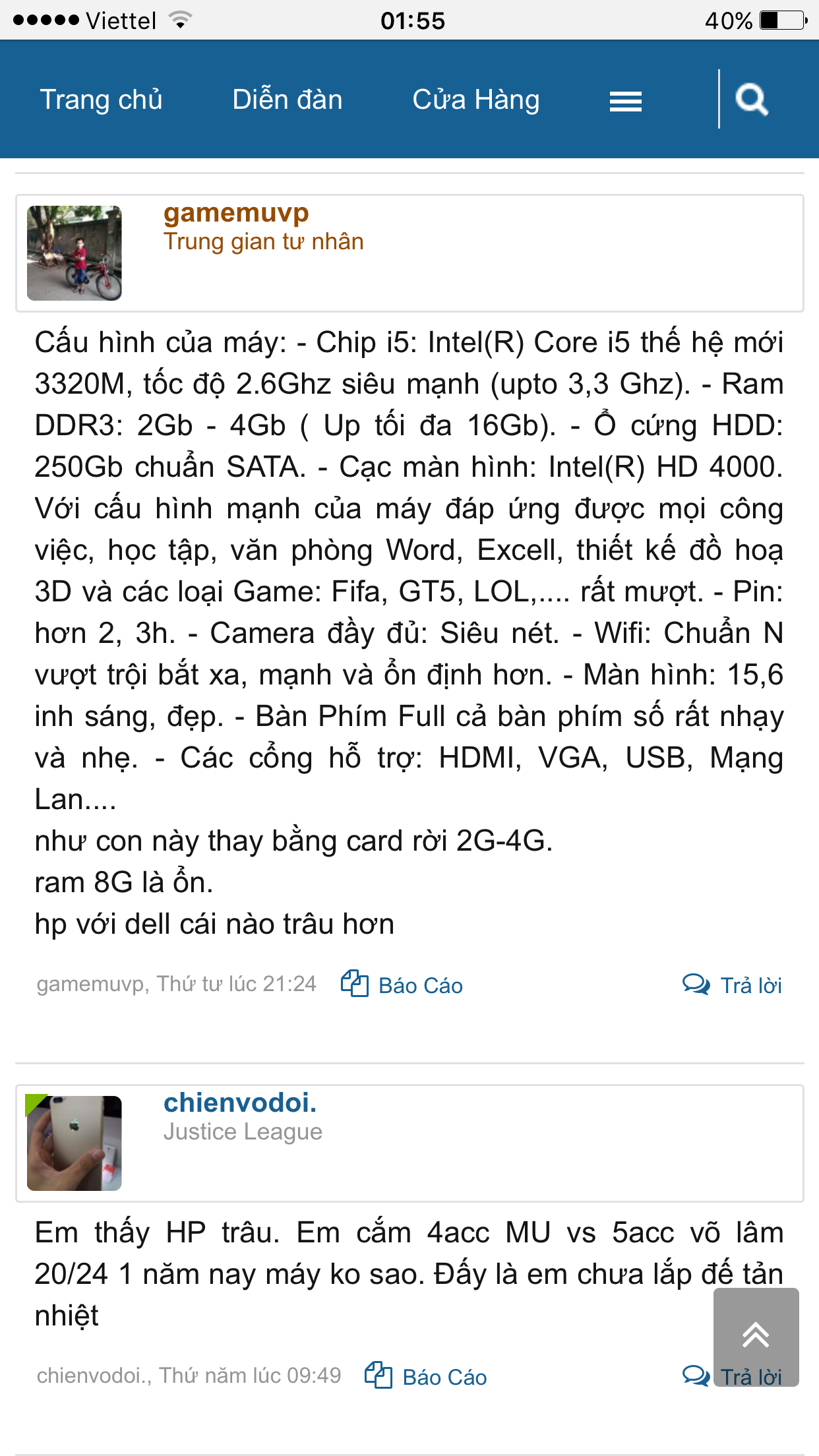Viewport: 819px width, 1456px height.
Task: Report gamemuvp's post via Báo Cáo
Action: 402,985
